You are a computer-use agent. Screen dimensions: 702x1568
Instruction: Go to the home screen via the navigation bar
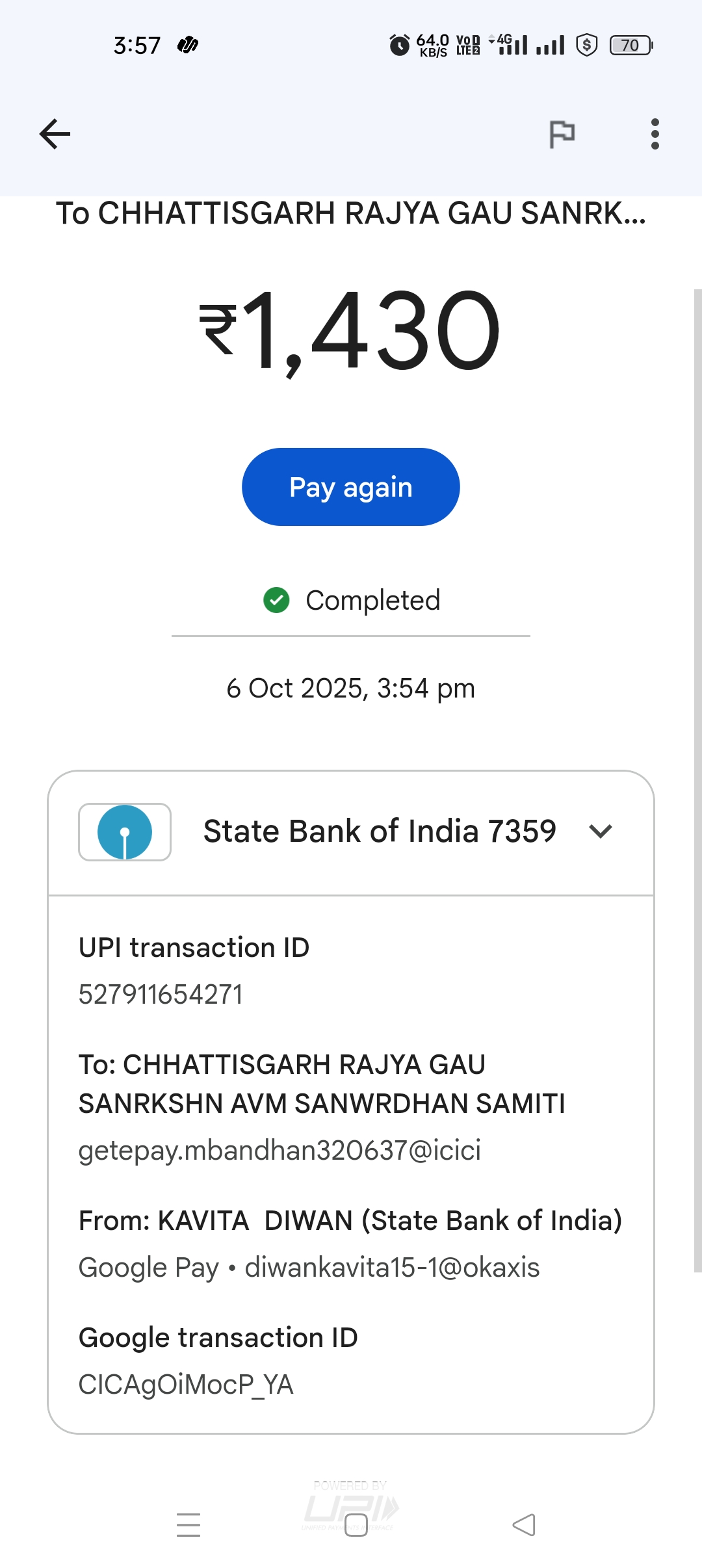coord(356,1524)
